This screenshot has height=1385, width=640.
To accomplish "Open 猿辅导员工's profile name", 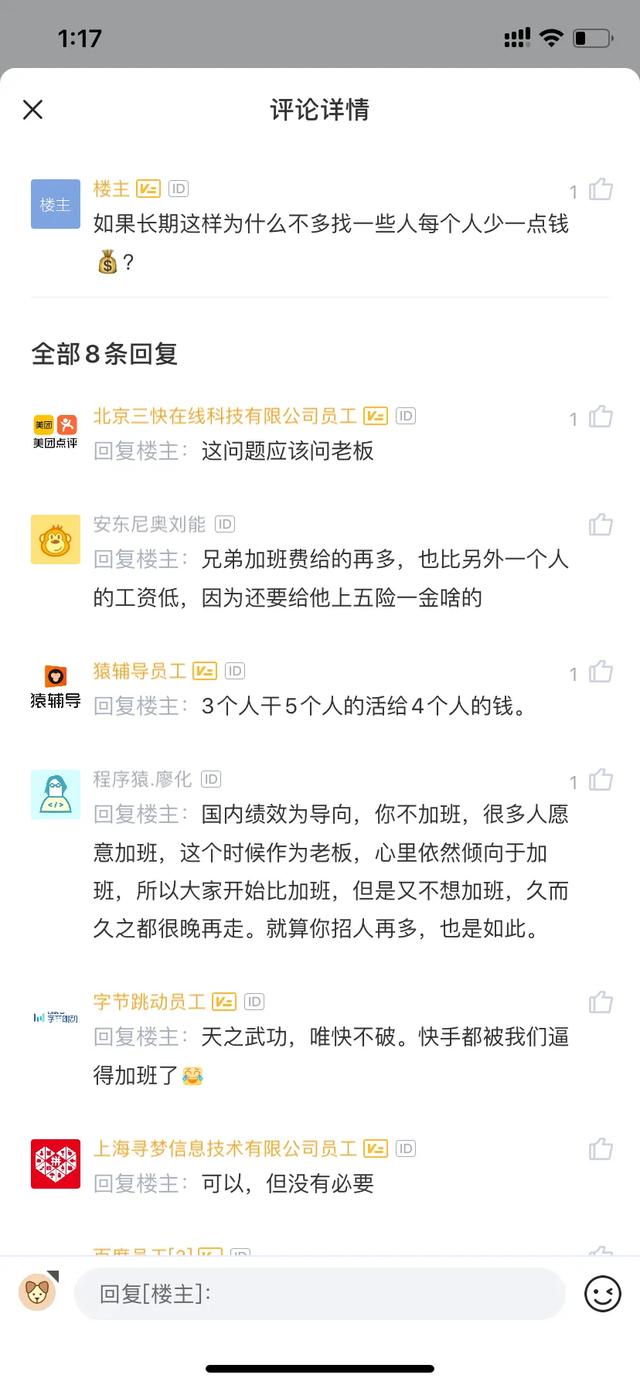I will coord(139,671).
